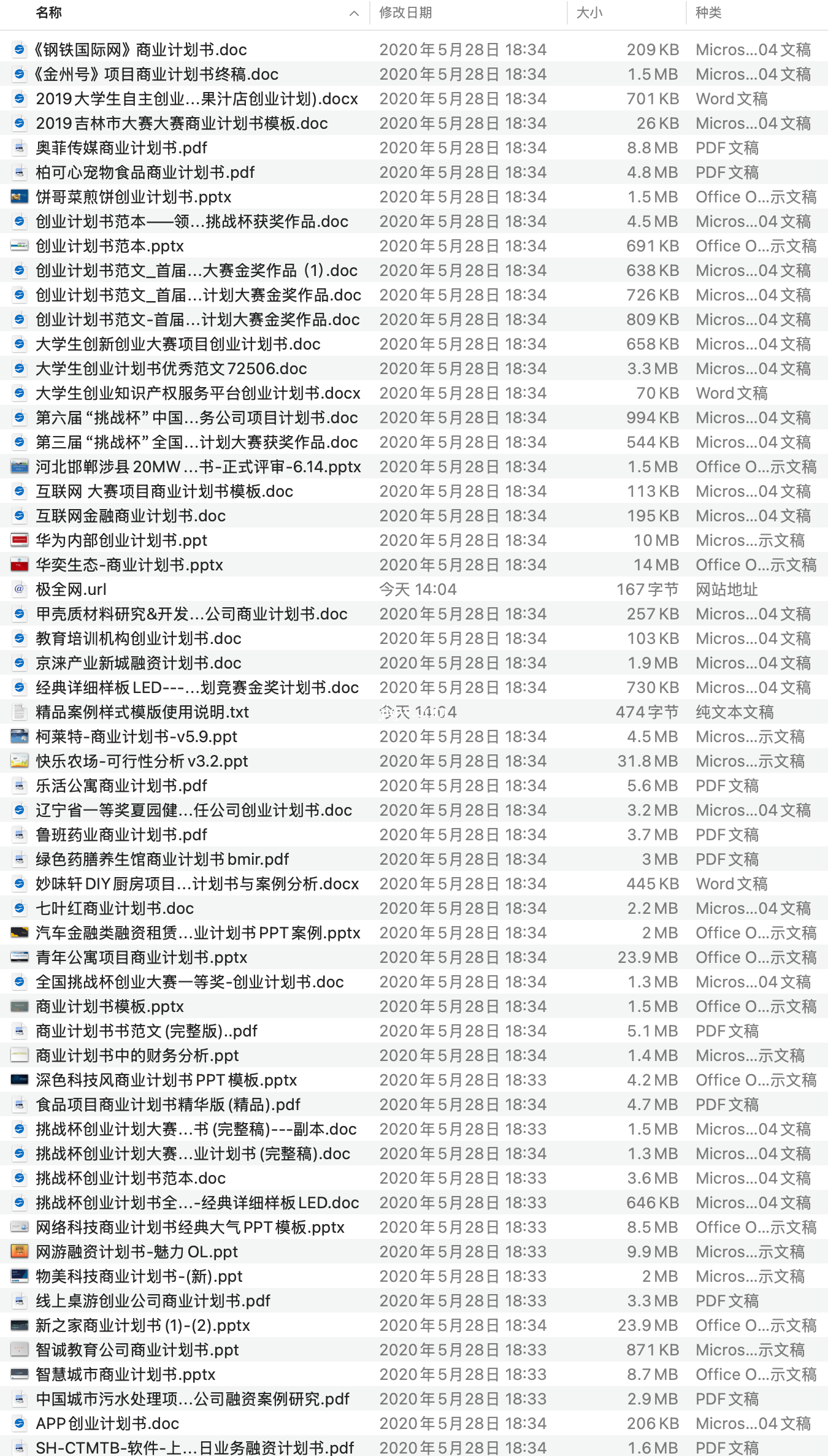828x1456 pixels.
Task: Open APP创业计划书.doc
Action: tap(107, 1423)
